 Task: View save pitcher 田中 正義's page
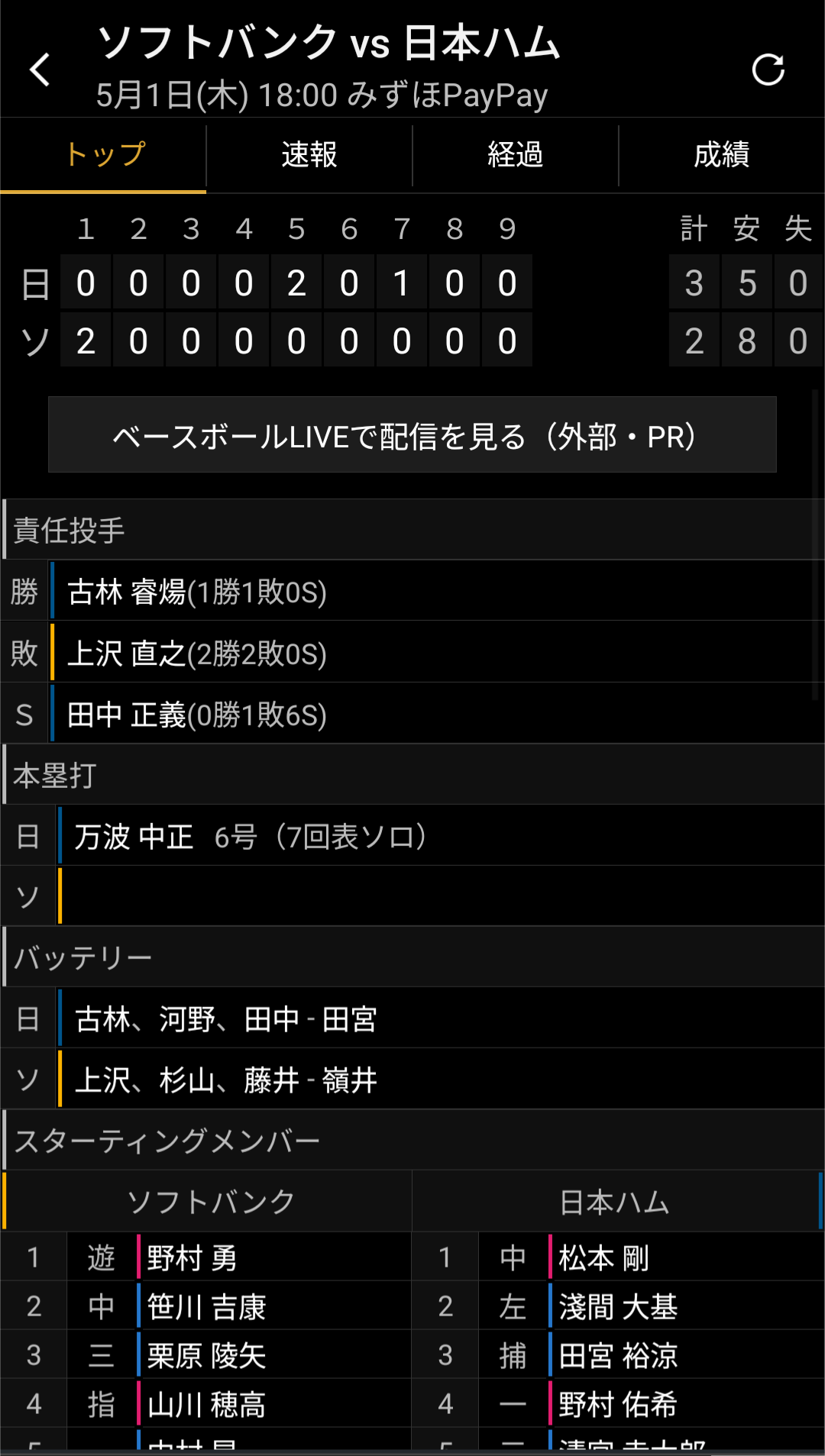pyautogui.click(x=197, y=715)
